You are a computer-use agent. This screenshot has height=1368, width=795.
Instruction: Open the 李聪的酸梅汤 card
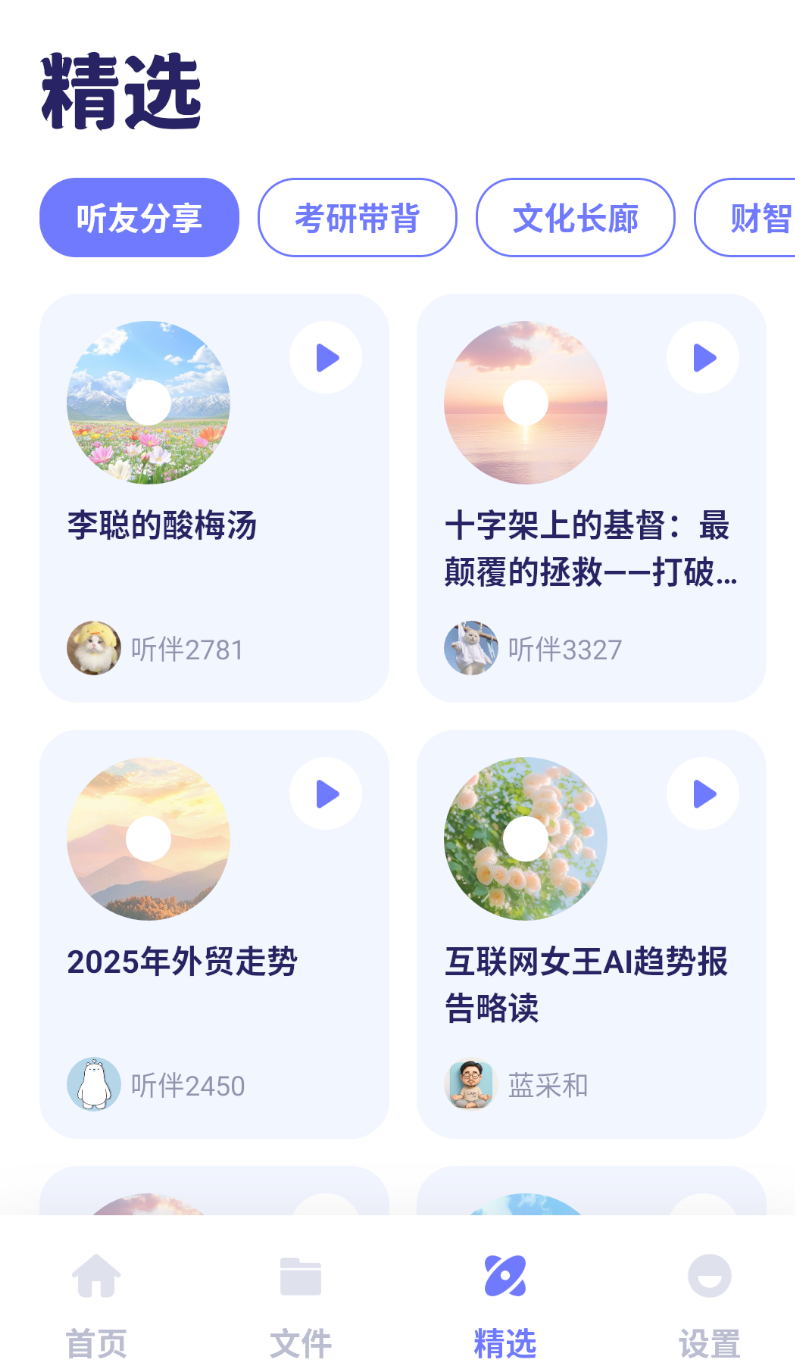coord(214,498)
